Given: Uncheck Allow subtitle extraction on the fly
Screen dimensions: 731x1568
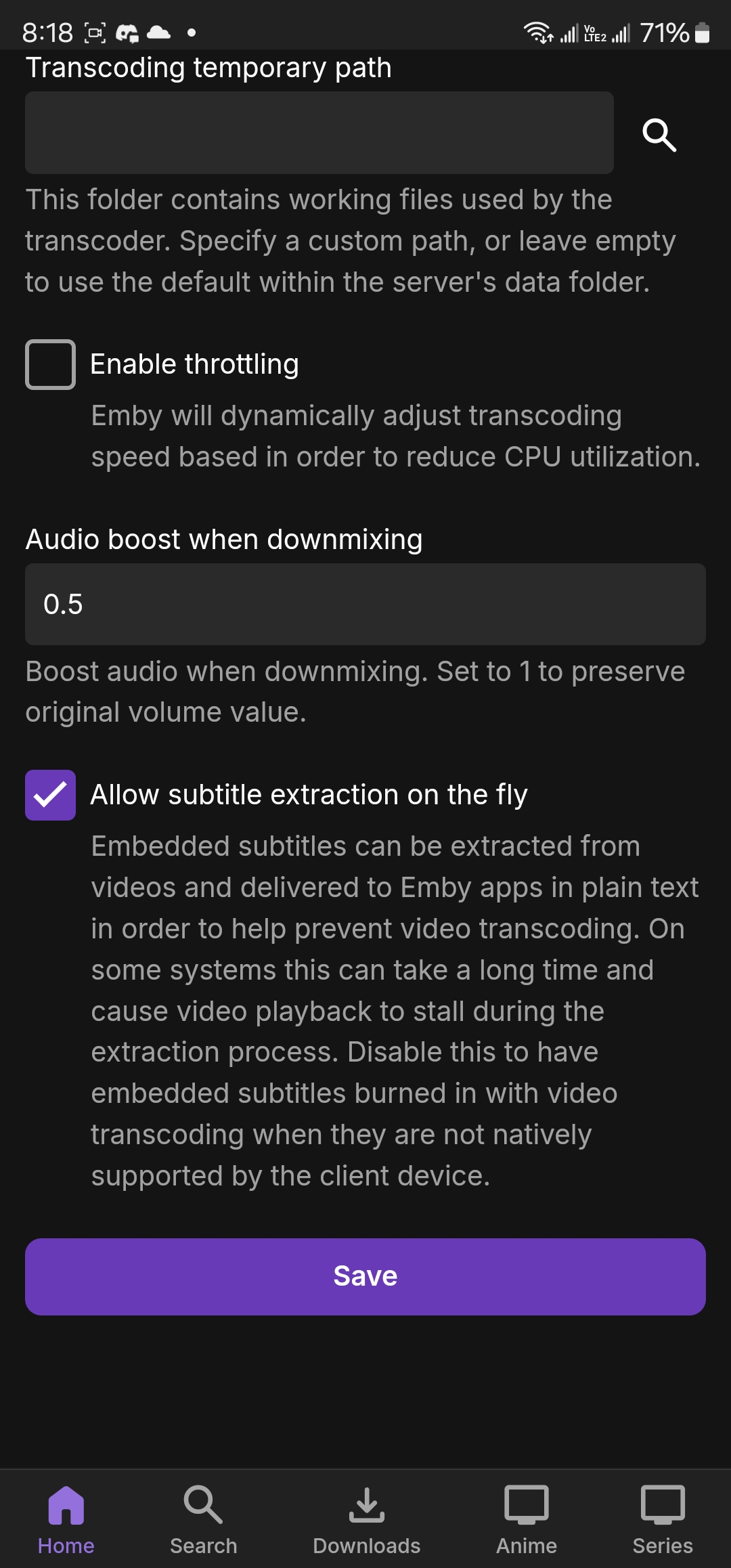Looking at the screenshot, I should tap(50, 795).
